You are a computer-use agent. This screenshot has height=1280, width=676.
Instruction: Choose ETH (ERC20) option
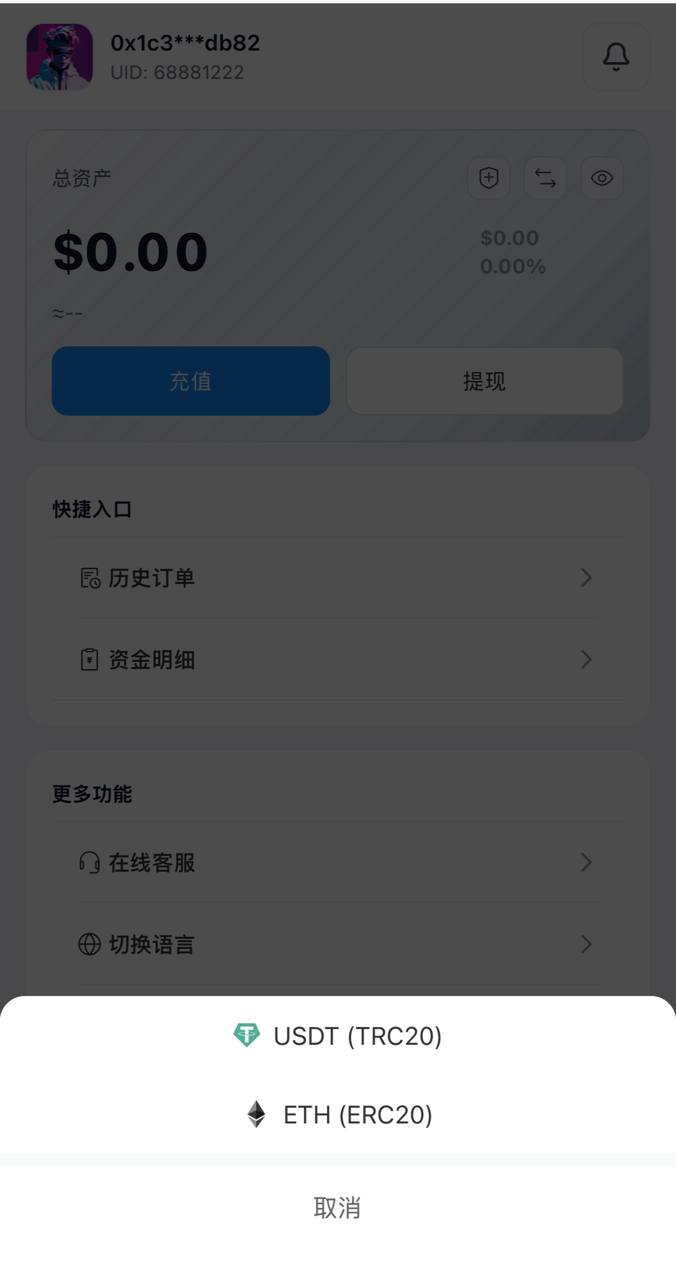pos(338,1115)
